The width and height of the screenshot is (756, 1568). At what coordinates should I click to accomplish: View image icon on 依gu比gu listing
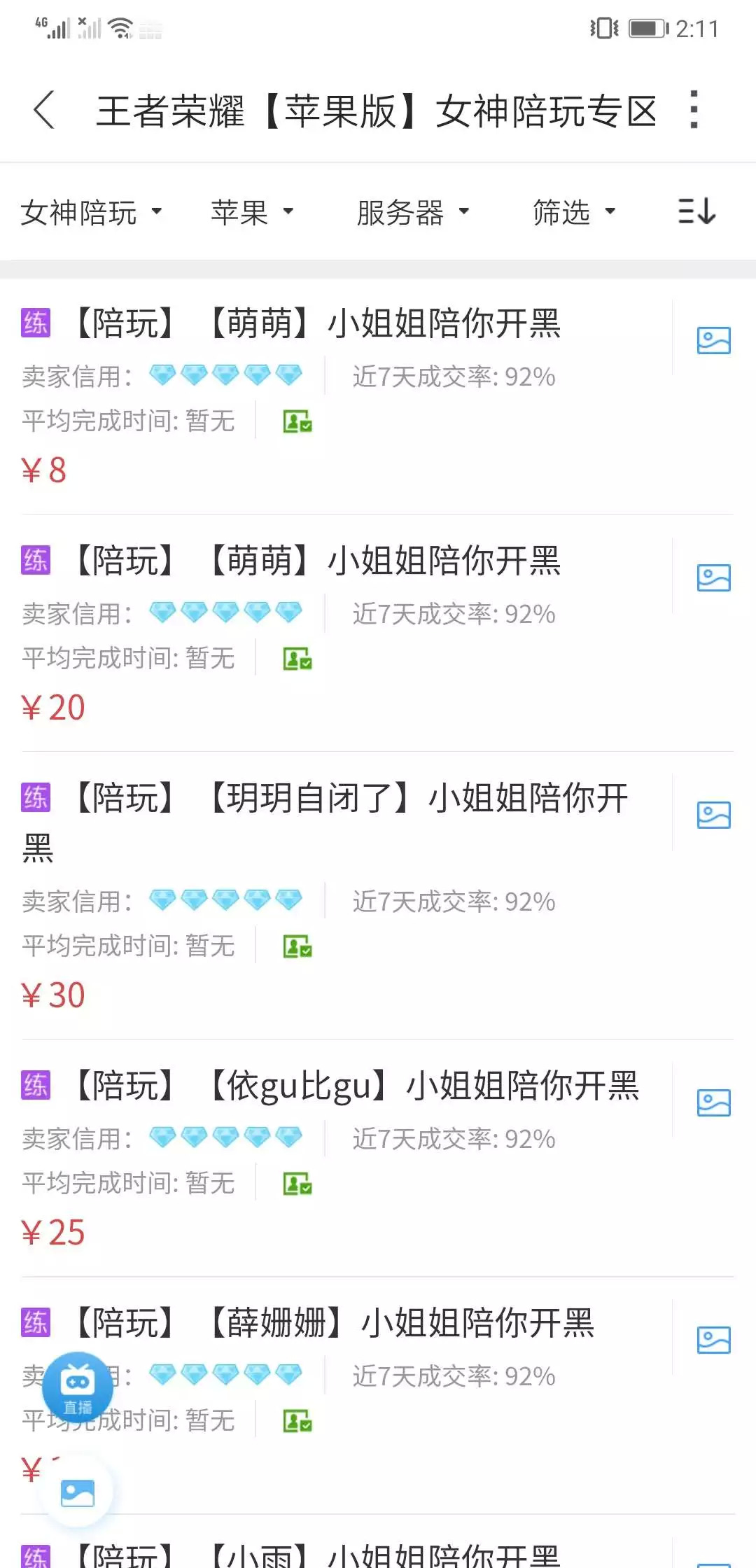point(713,1103)
